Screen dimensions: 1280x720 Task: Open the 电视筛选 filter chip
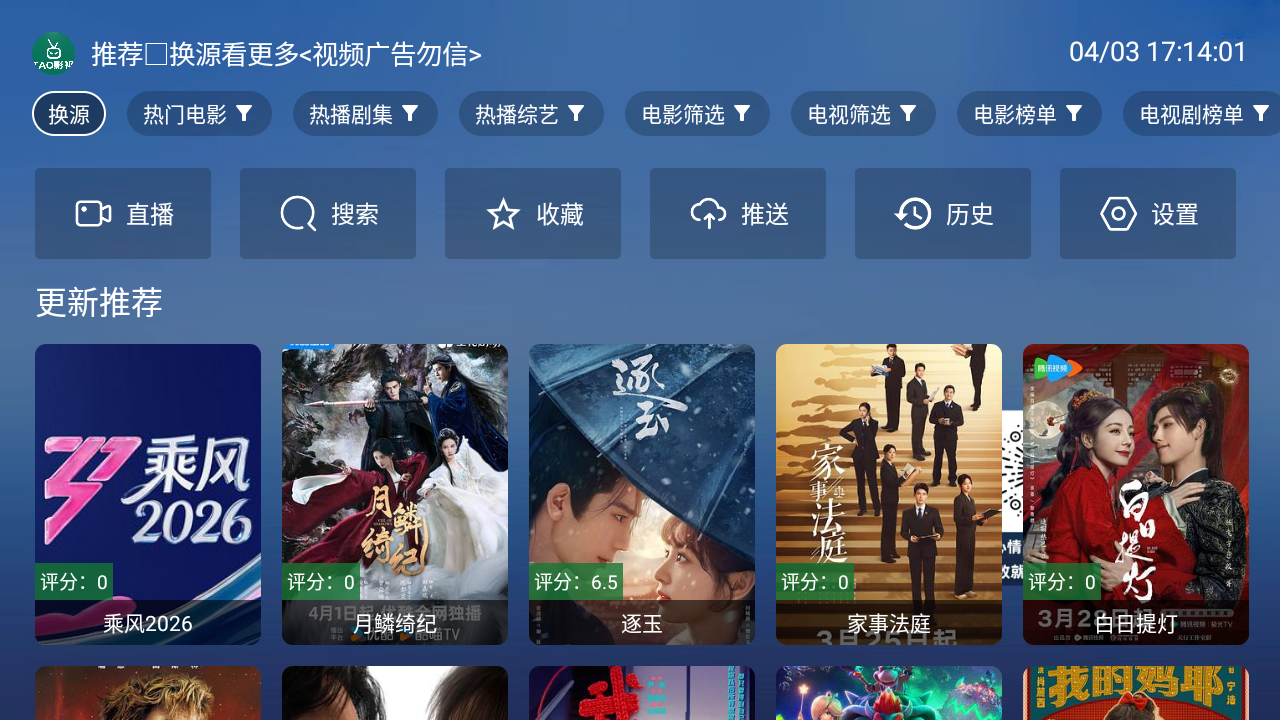pyautogui.click(x=863, y=114)
